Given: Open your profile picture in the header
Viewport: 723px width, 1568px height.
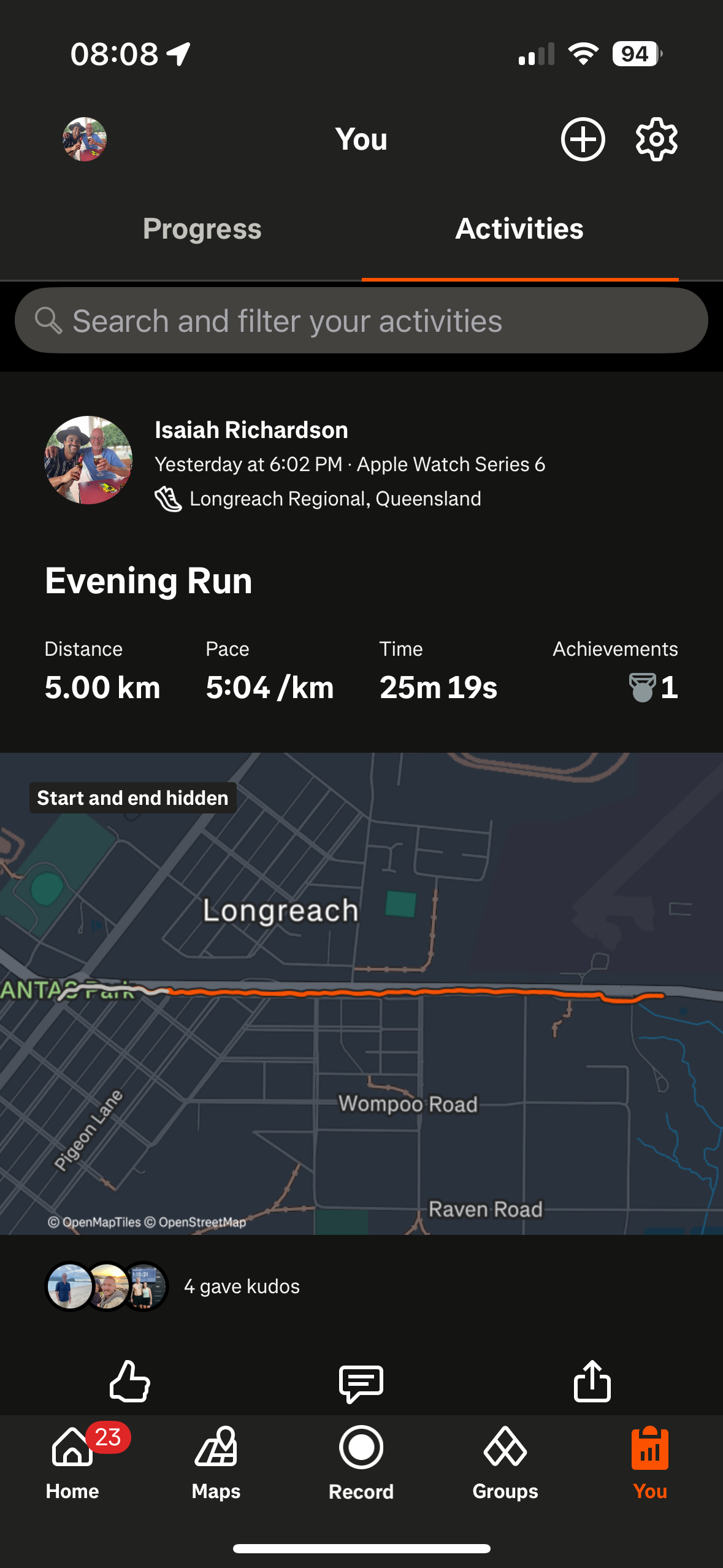Looking at the screenshot, I should point(85,139).
